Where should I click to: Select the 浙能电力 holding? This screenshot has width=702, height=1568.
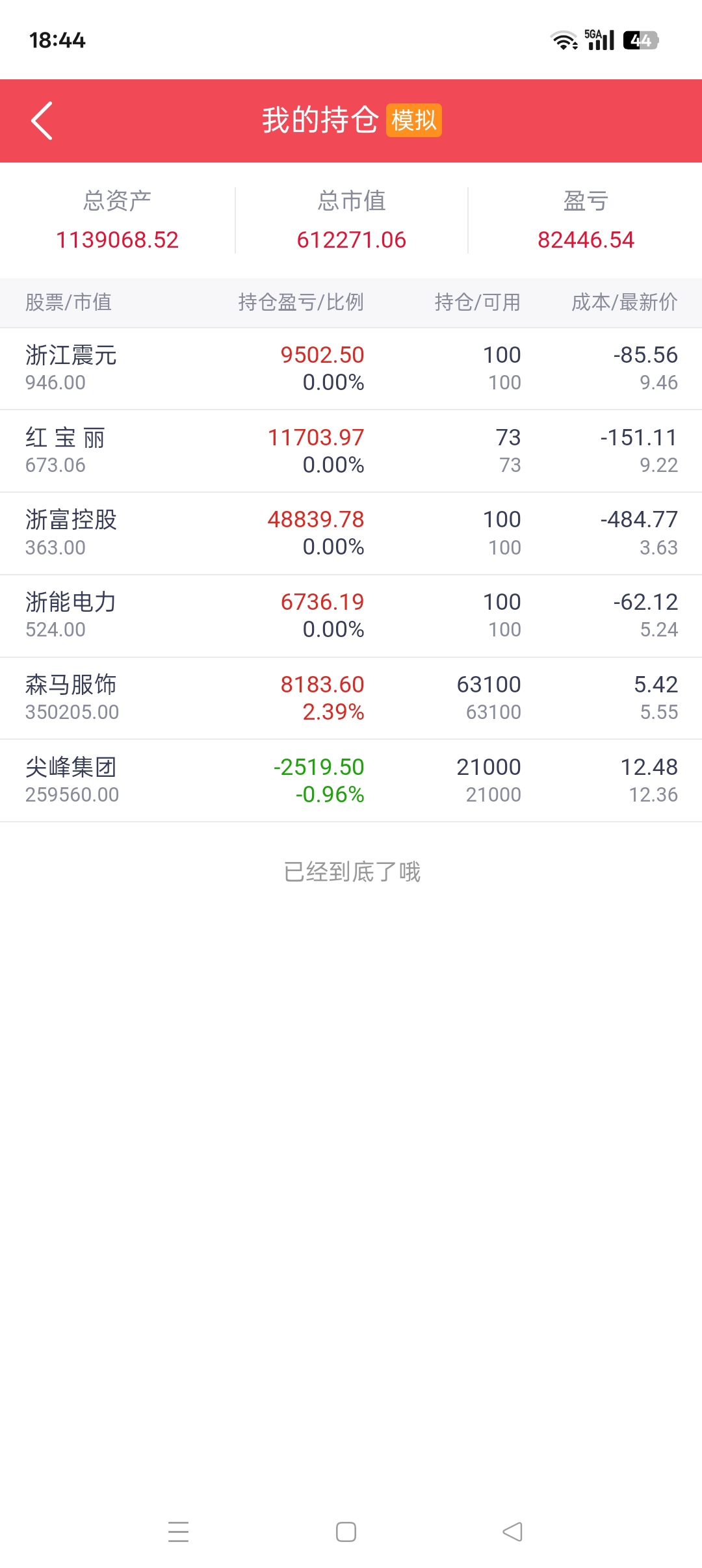351,616
